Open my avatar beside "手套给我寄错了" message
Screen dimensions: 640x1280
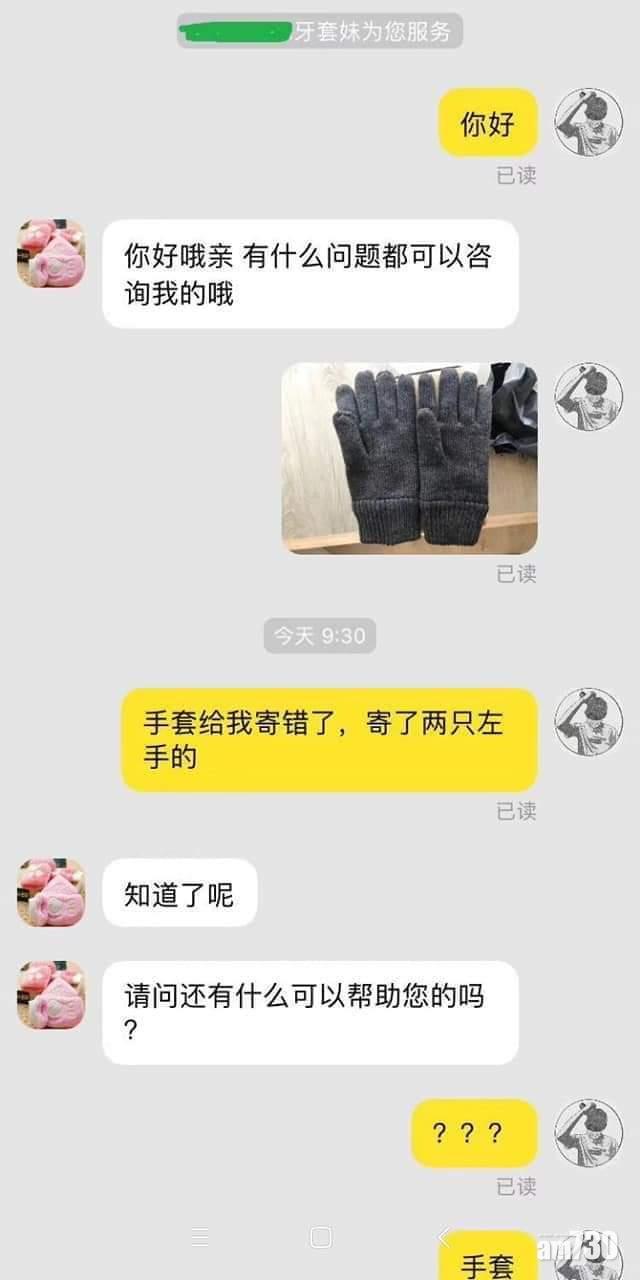tap(589, 722)
